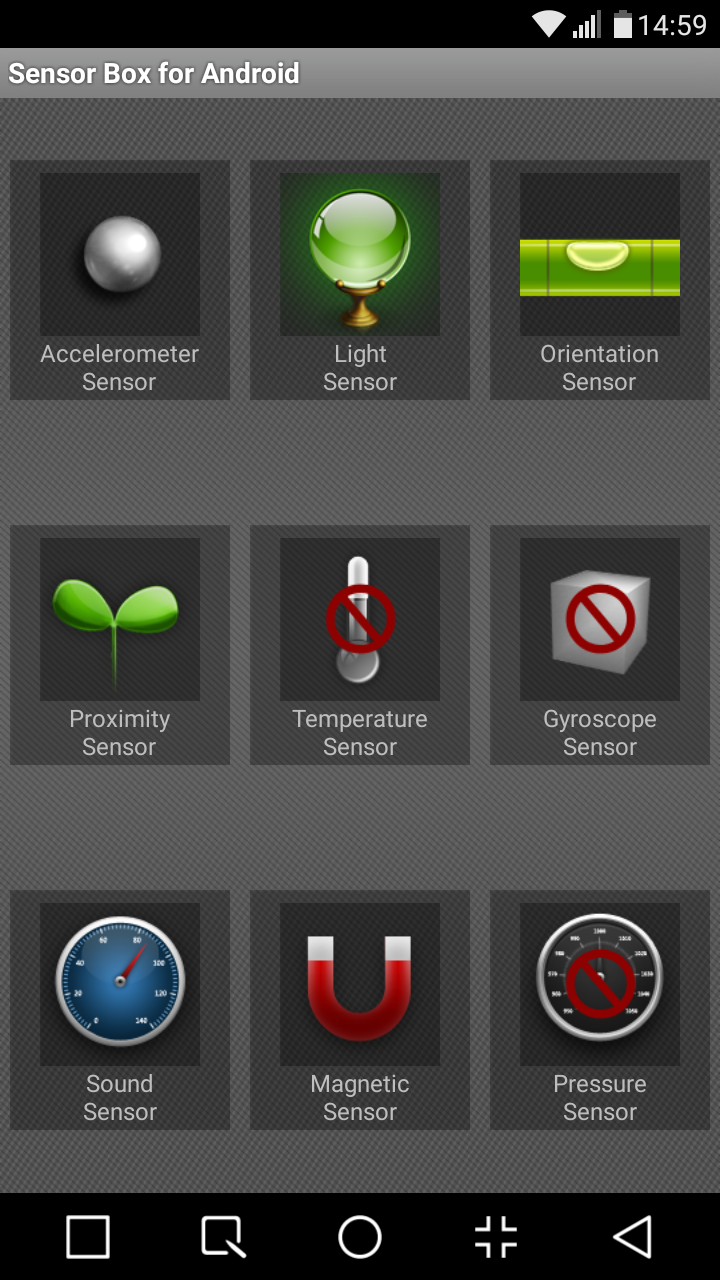The width and height of the screenshot is (720, 1280).
Task: Go to the home screen
Action: point(360,1237)
